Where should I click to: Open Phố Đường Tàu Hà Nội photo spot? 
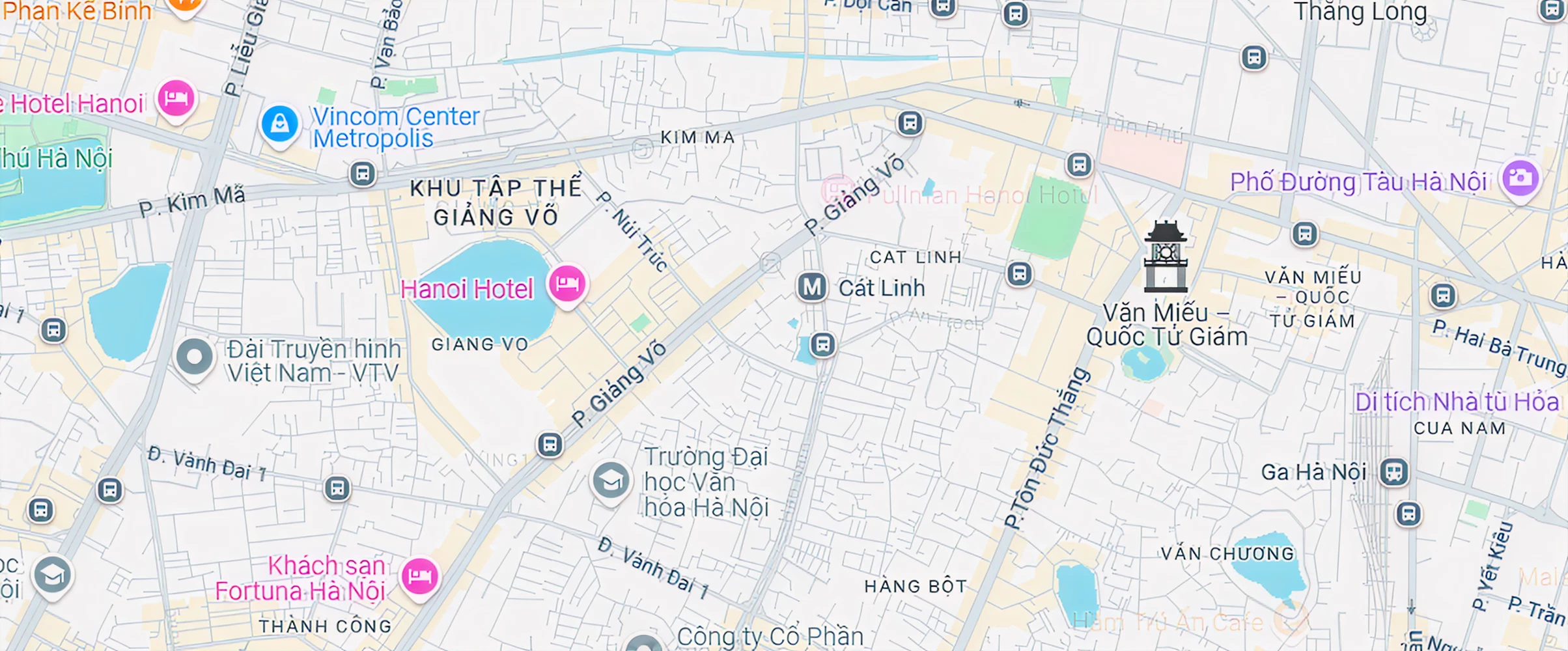click(1520, 178)
